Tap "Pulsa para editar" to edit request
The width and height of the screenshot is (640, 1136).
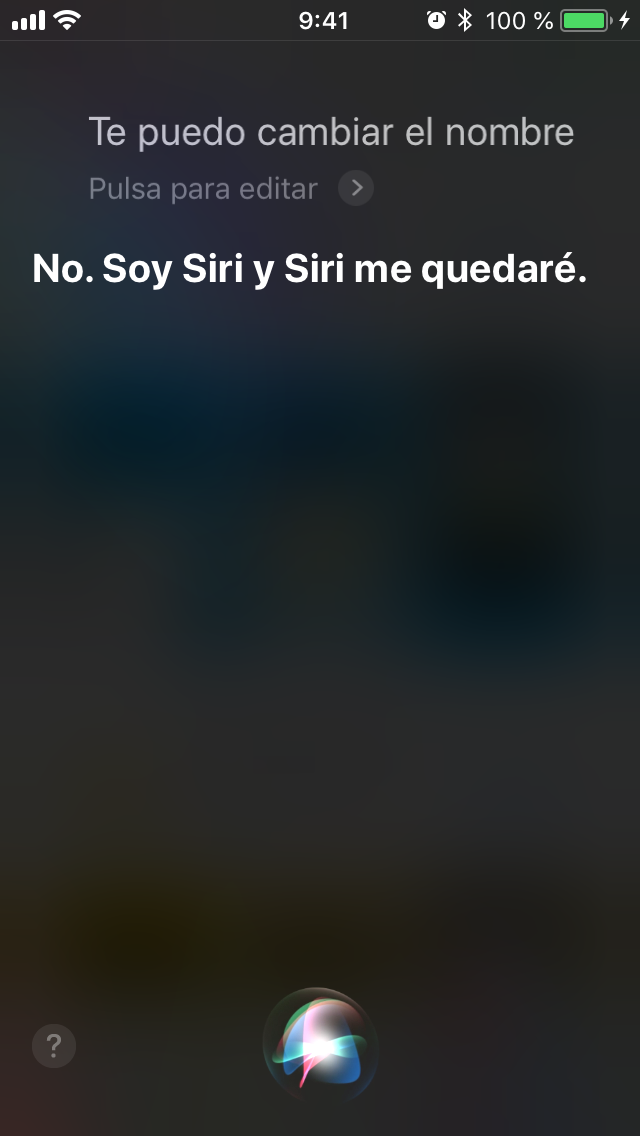(x=203, y=189)
